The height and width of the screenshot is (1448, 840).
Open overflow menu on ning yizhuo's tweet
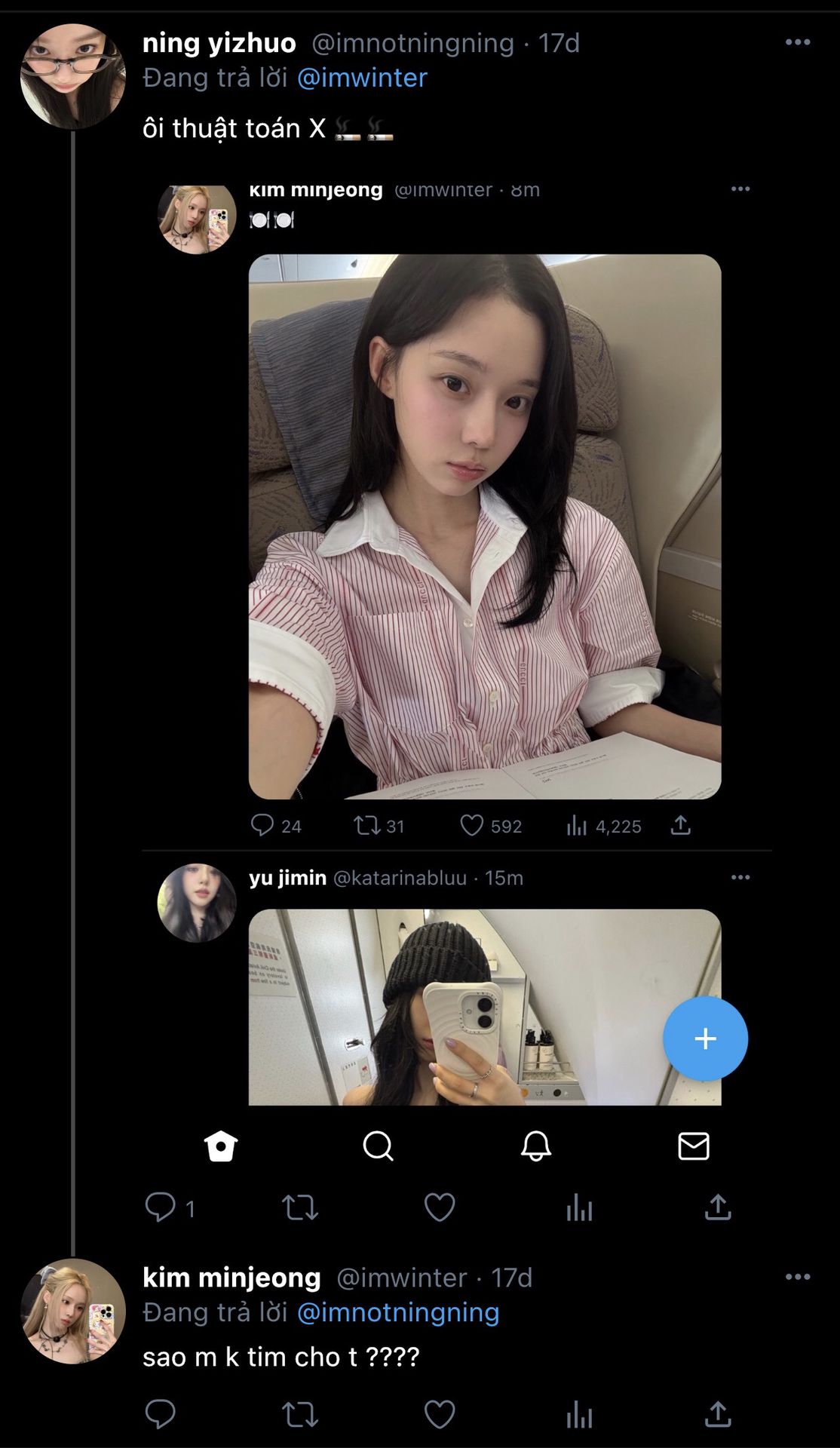pyautogui.click(x=797, y=42)
